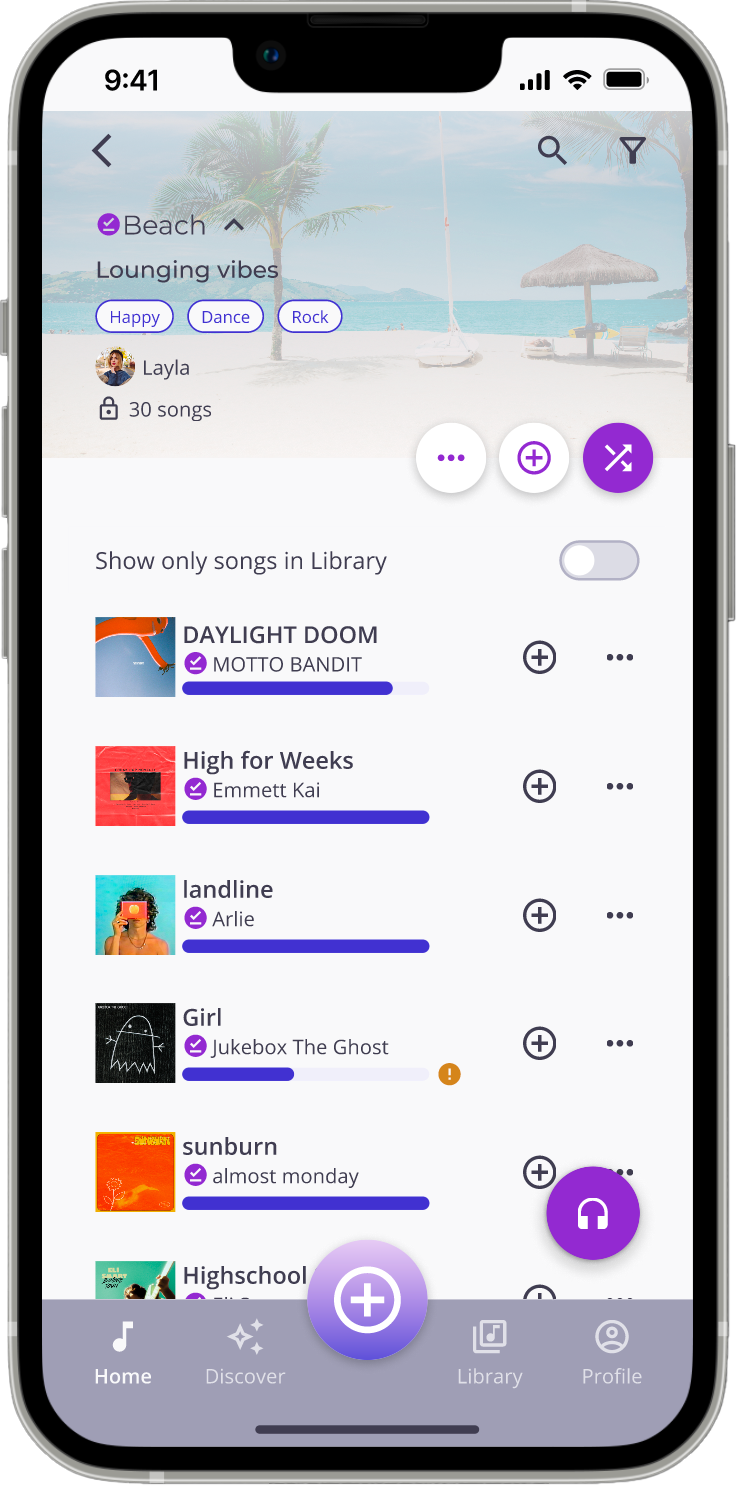Open Layla's profile
Screen dimensions: 737x1486
point(143,367)
